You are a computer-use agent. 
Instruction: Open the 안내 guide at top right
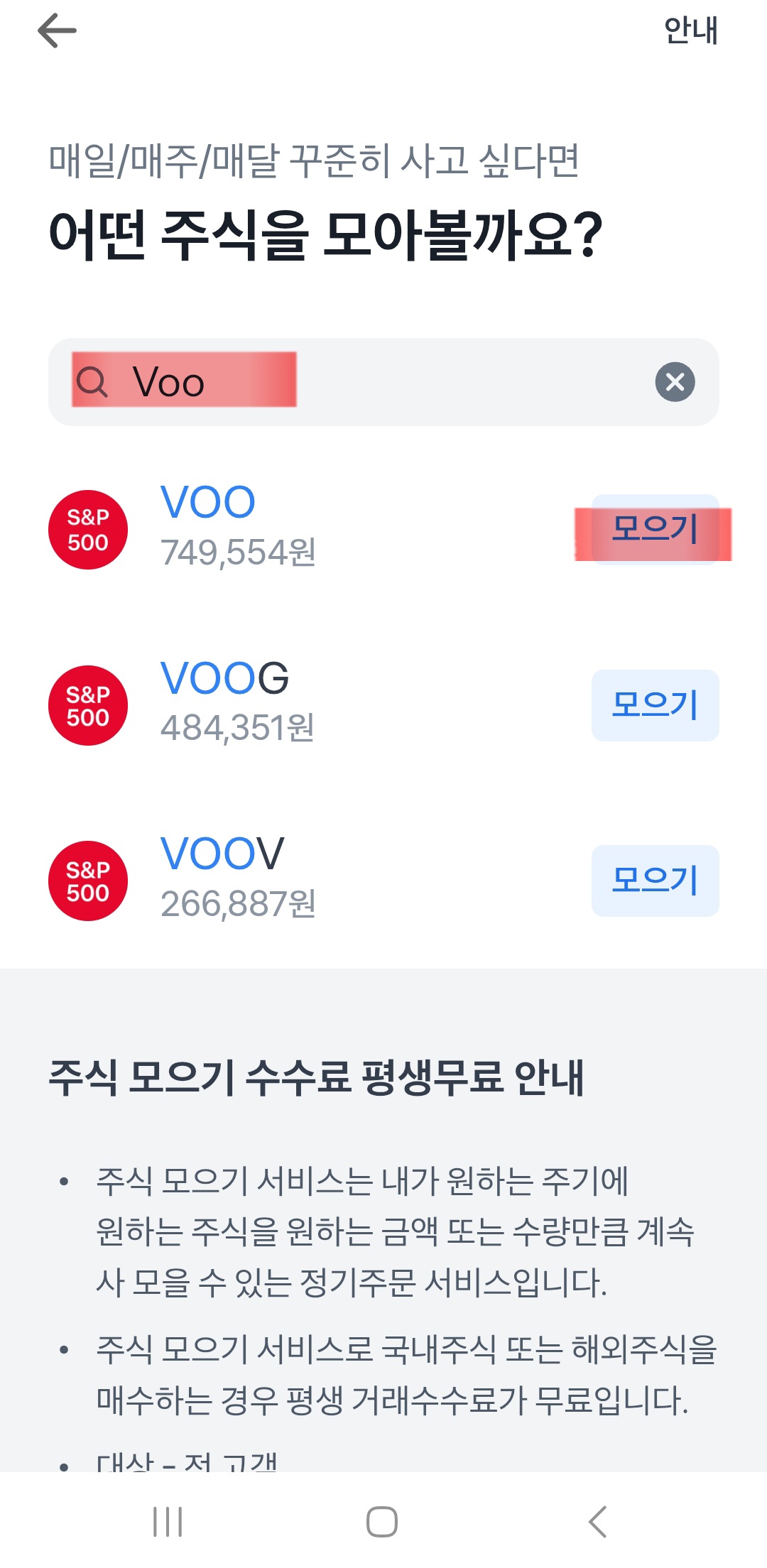point(690,30)
